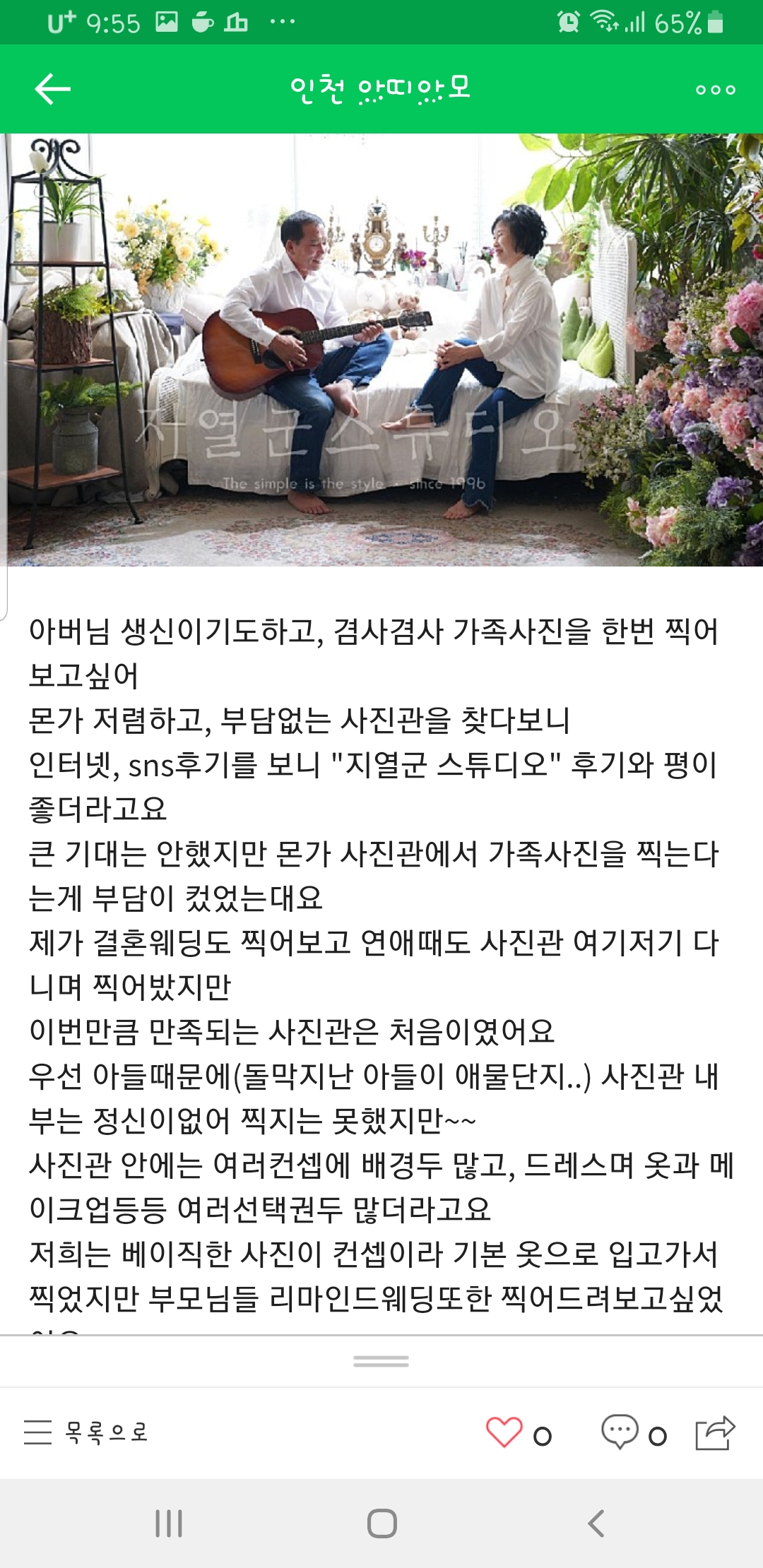Open the couple's studio photo
763x1568 pixels.
pyautogui.click(x=381, y=350)
